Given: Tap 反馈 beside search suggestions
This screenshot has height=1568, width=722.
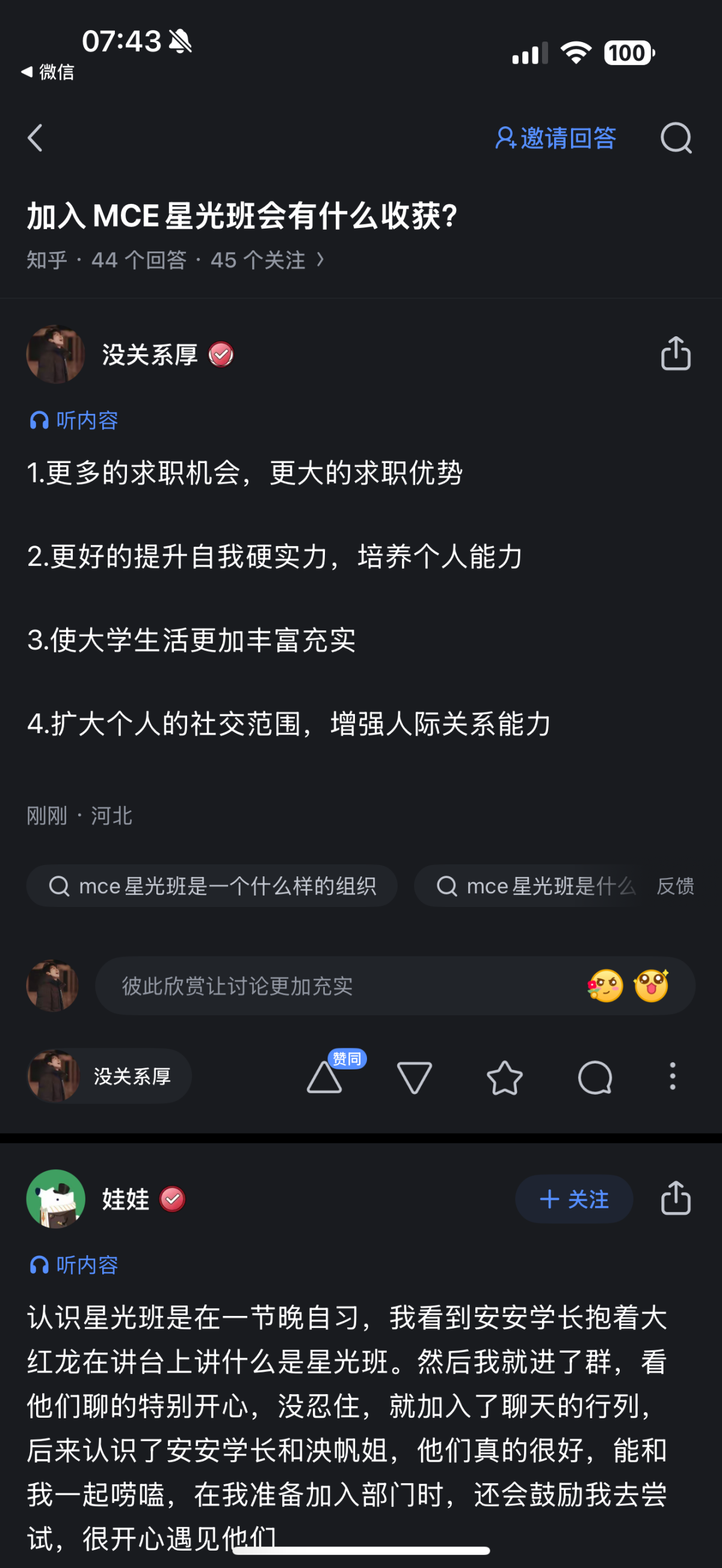Looking at the screenshot, I should point(675,886).
